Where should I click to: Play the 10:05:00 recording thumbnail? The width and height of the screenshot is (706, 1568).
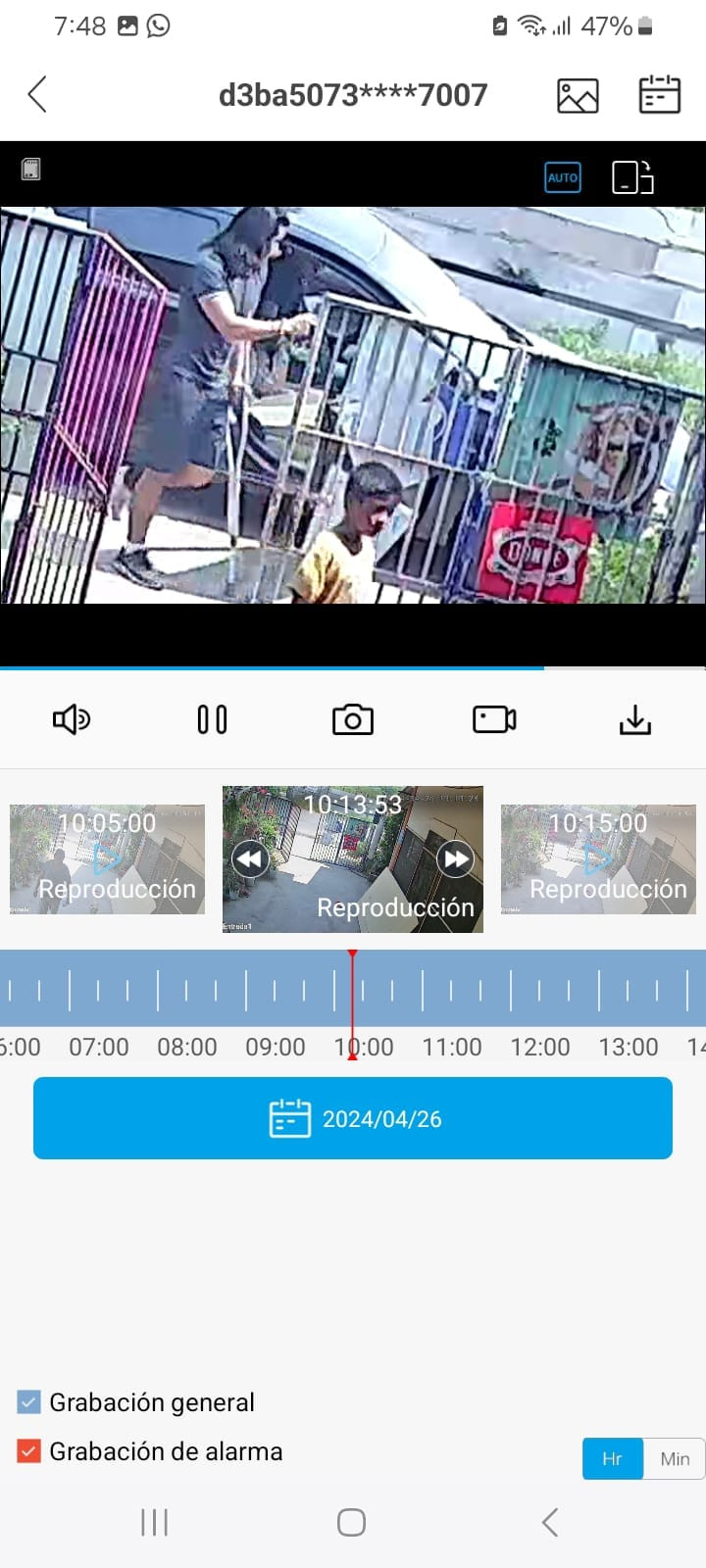pos(107,859)
